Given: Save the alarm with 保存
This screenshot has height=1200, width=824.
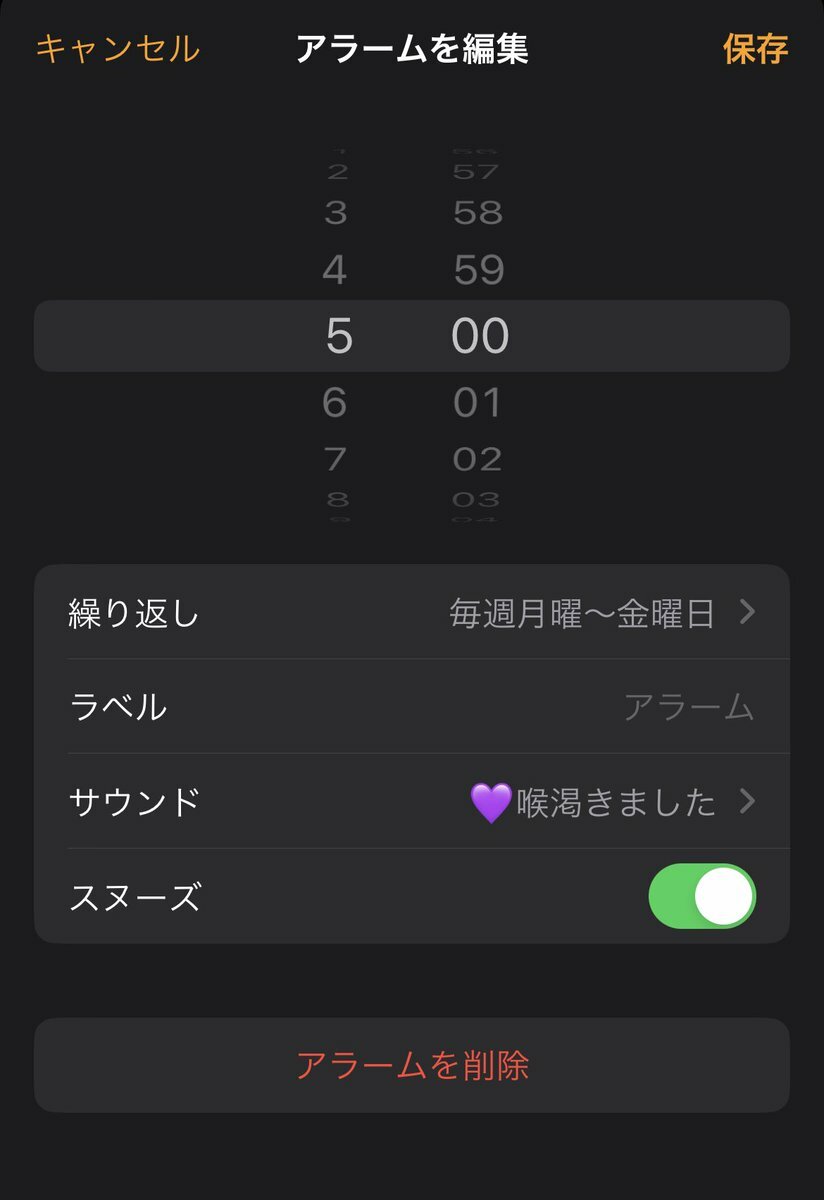Looking at the screenshot, I should [755, 48].
